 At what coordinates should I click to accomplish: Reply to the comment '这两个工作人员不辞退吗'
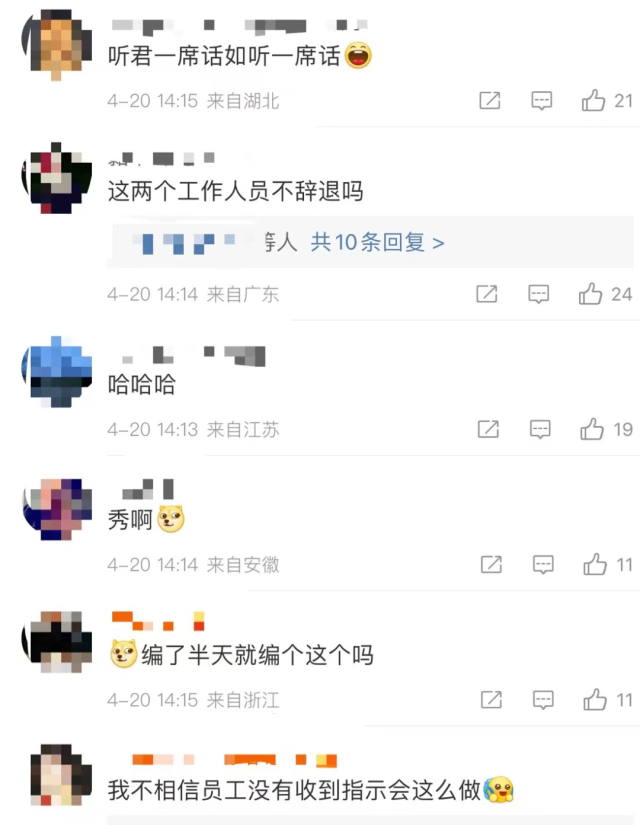[x=538, y=294]
